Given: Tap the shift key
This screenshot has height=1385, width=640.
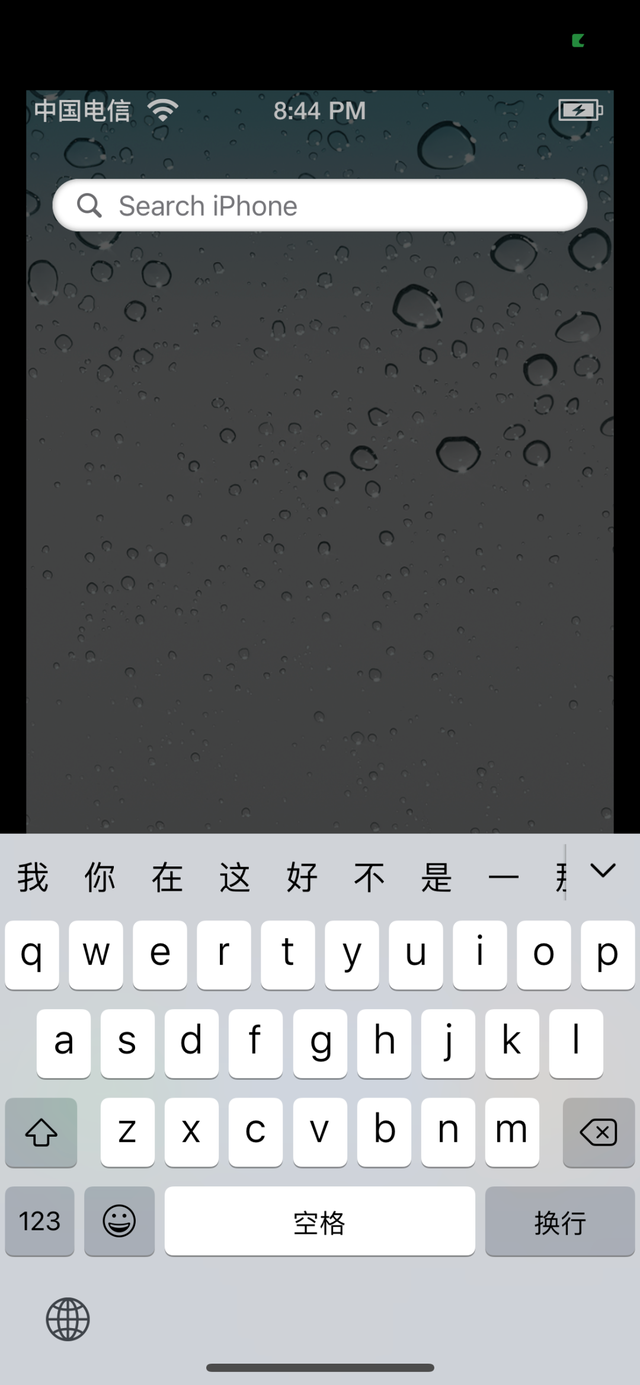Looking at the screenshot, I should point(41,1132).
